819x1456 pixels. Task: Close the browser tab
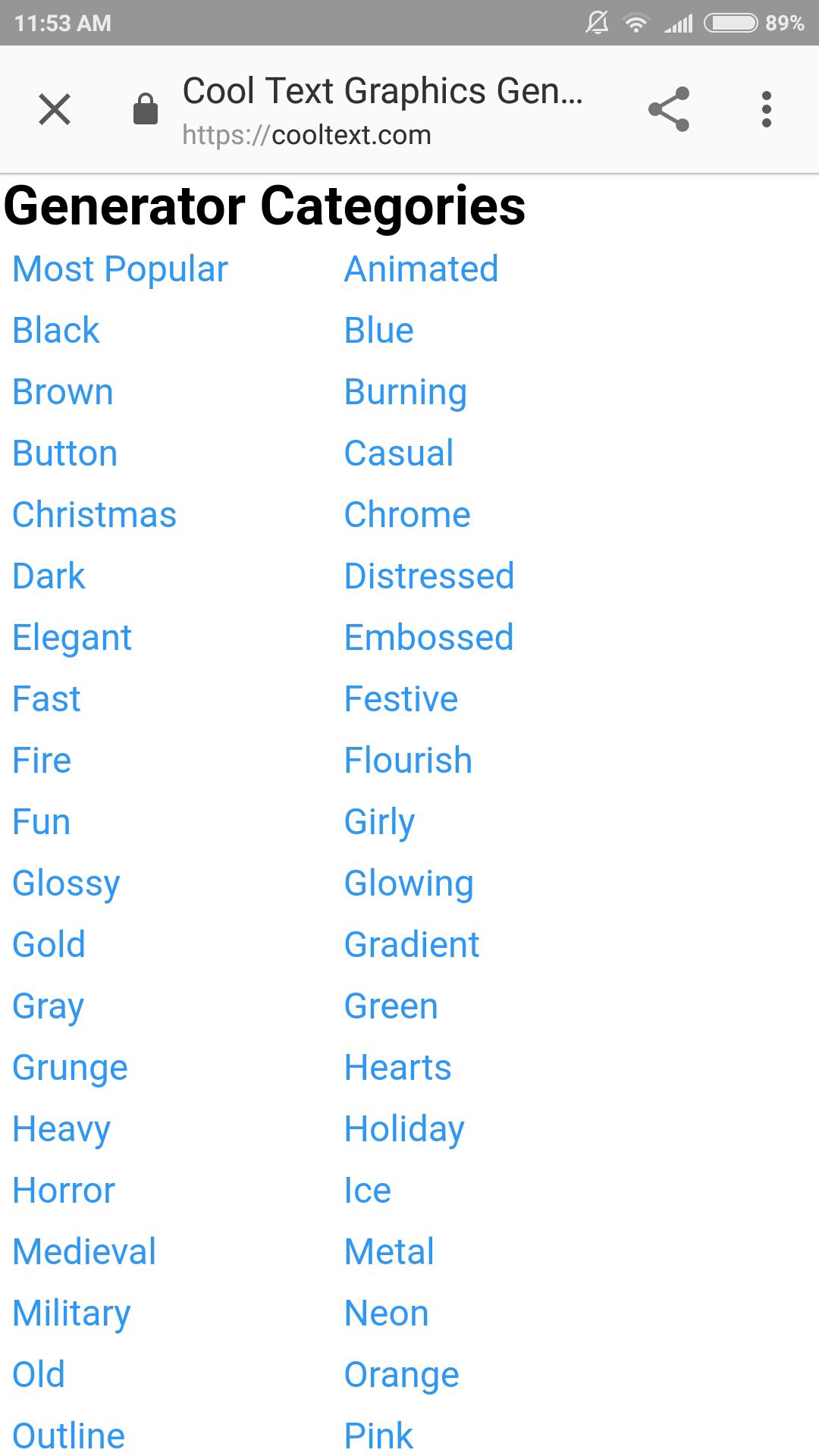[55, 109]
